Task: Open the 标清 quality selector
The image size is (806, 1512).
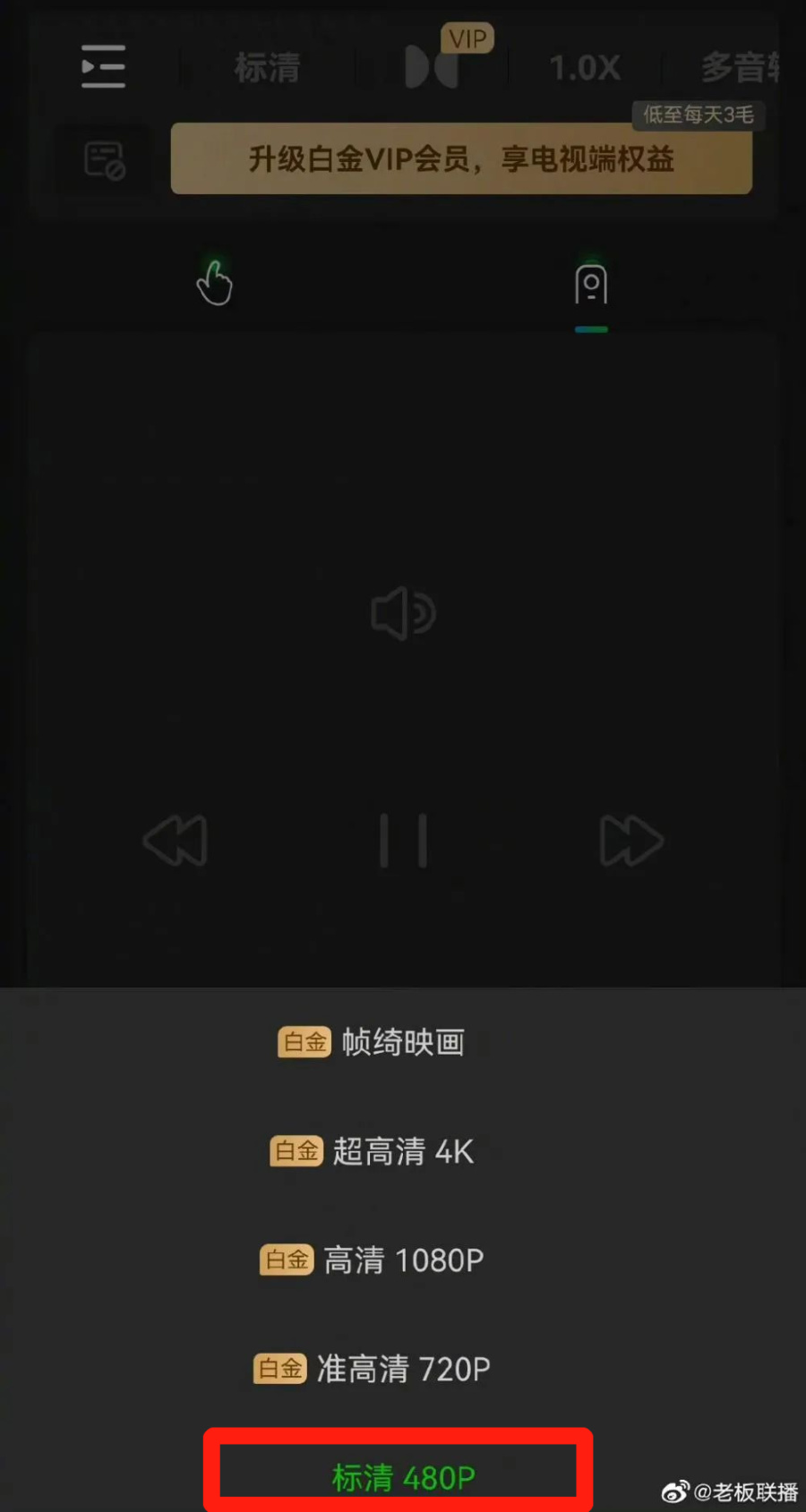Action: pos(267,68)
